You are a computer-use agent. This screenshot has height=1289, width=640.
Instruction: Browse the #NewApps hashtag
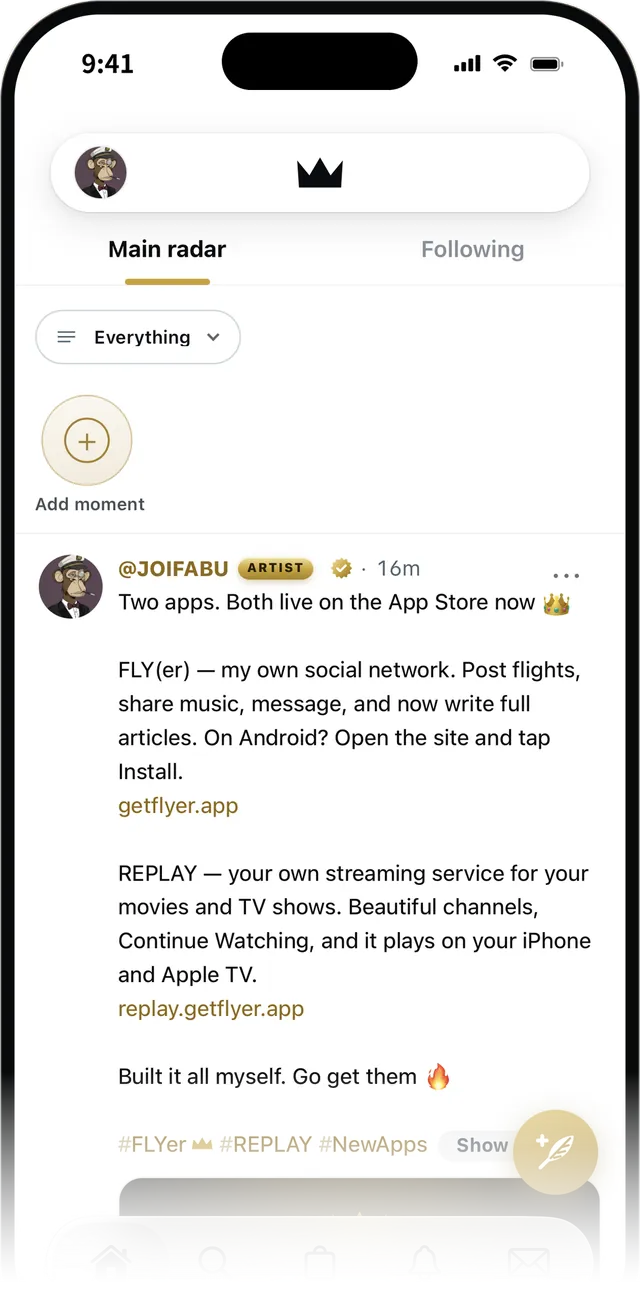pos(373,1144)
